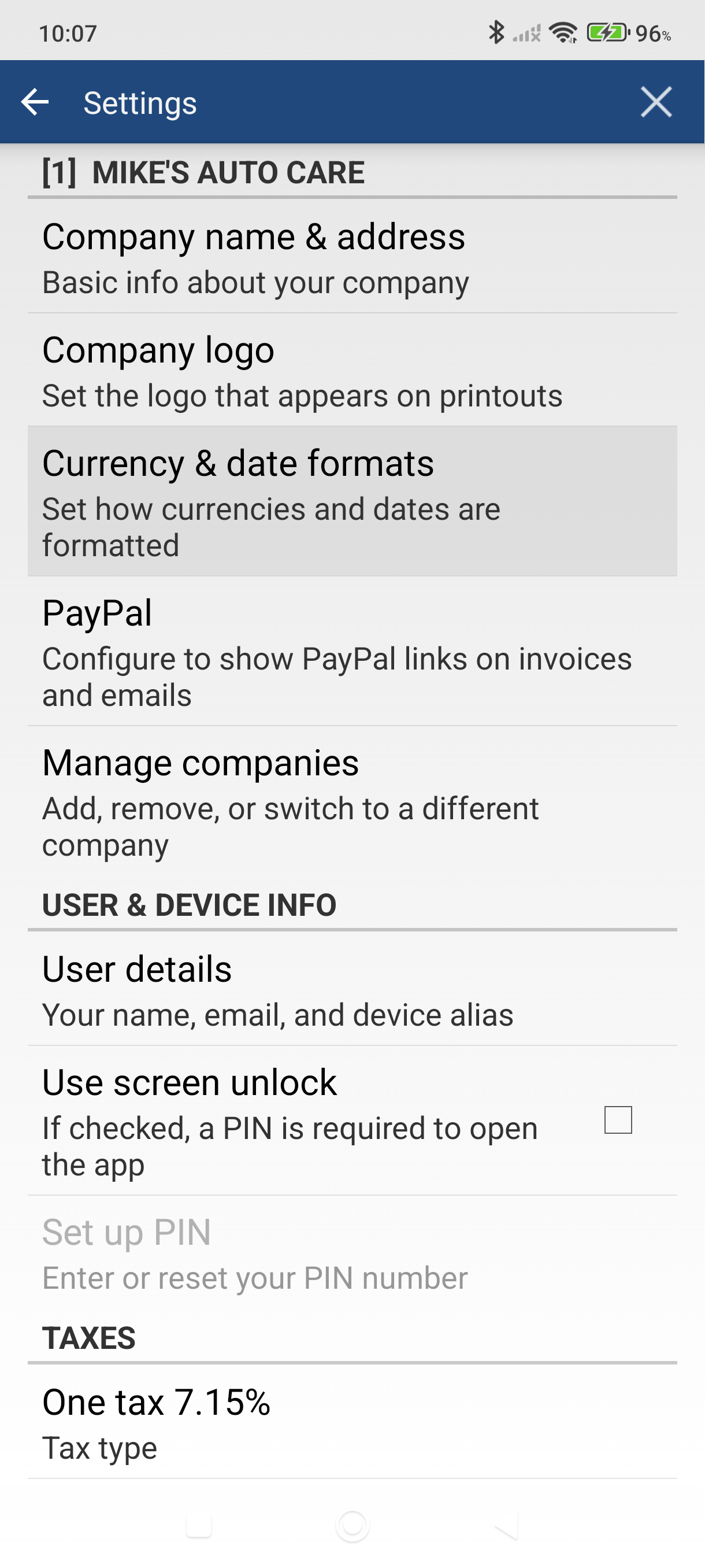
Task: Tap the Bluetooth status bar icon
Action: (x=498, y=35)
